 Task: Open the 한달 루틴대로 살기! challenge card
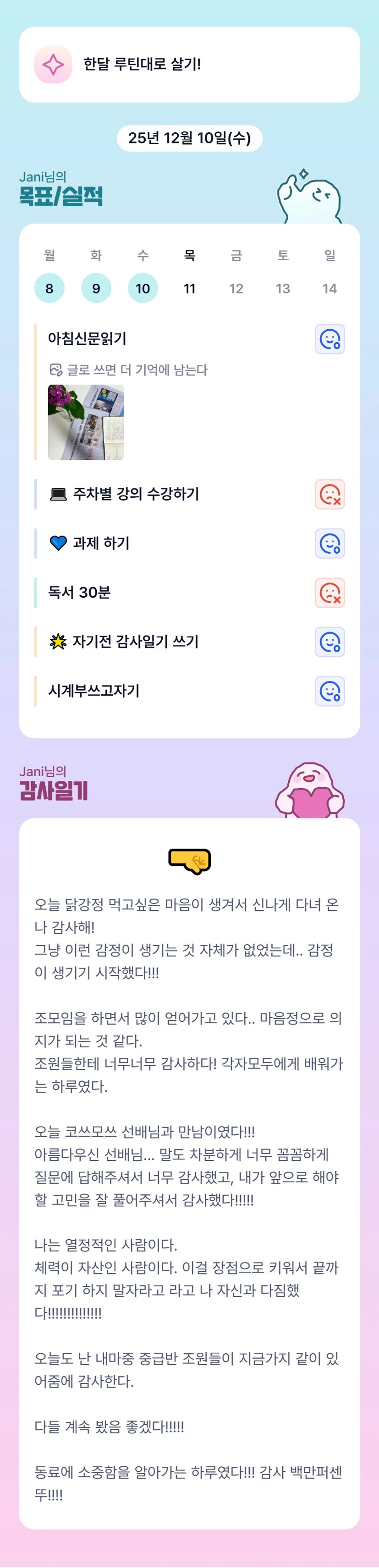pos(190,65)
